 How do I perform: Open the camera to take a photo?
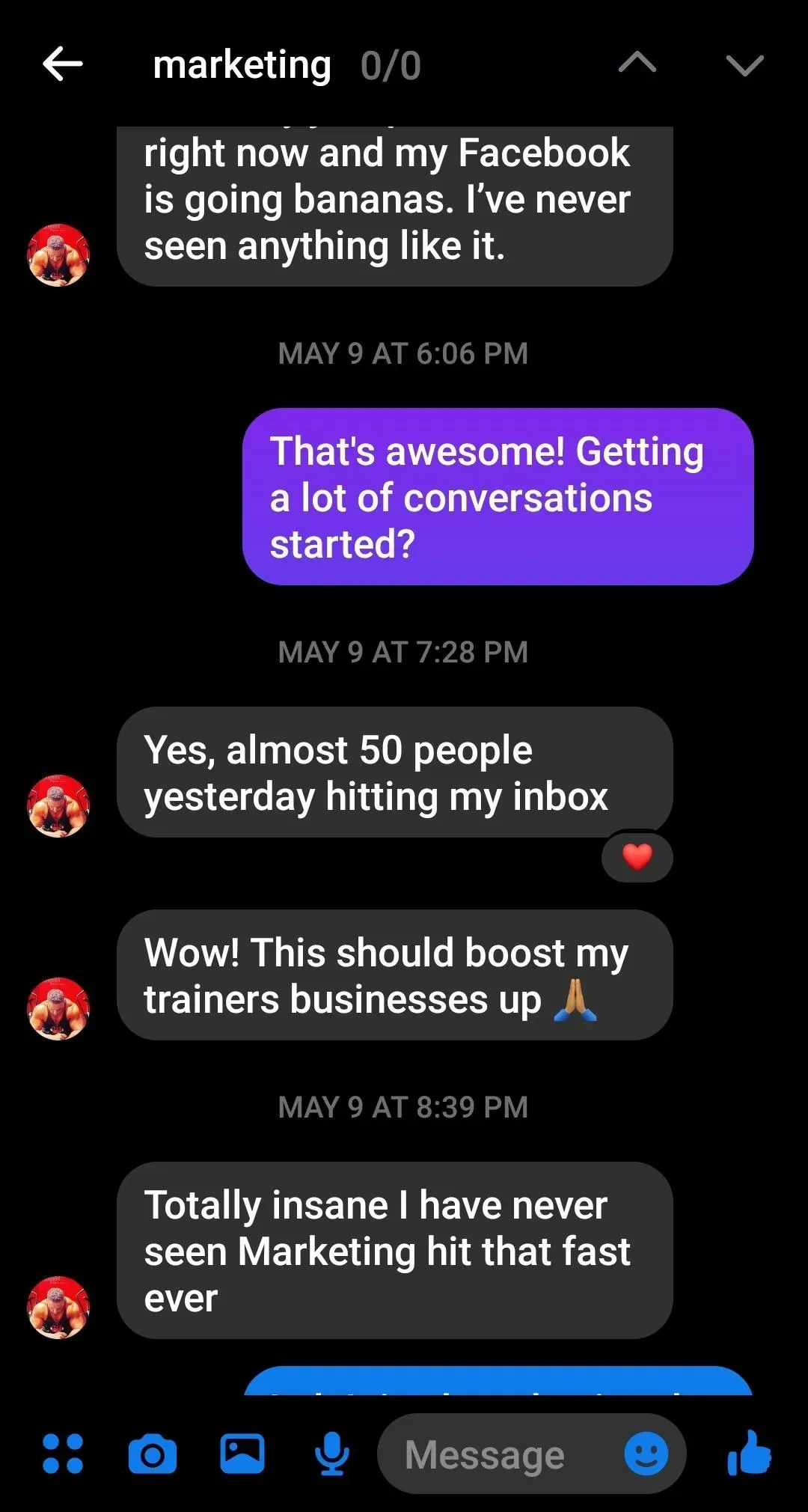click(x=153, y=1454)
